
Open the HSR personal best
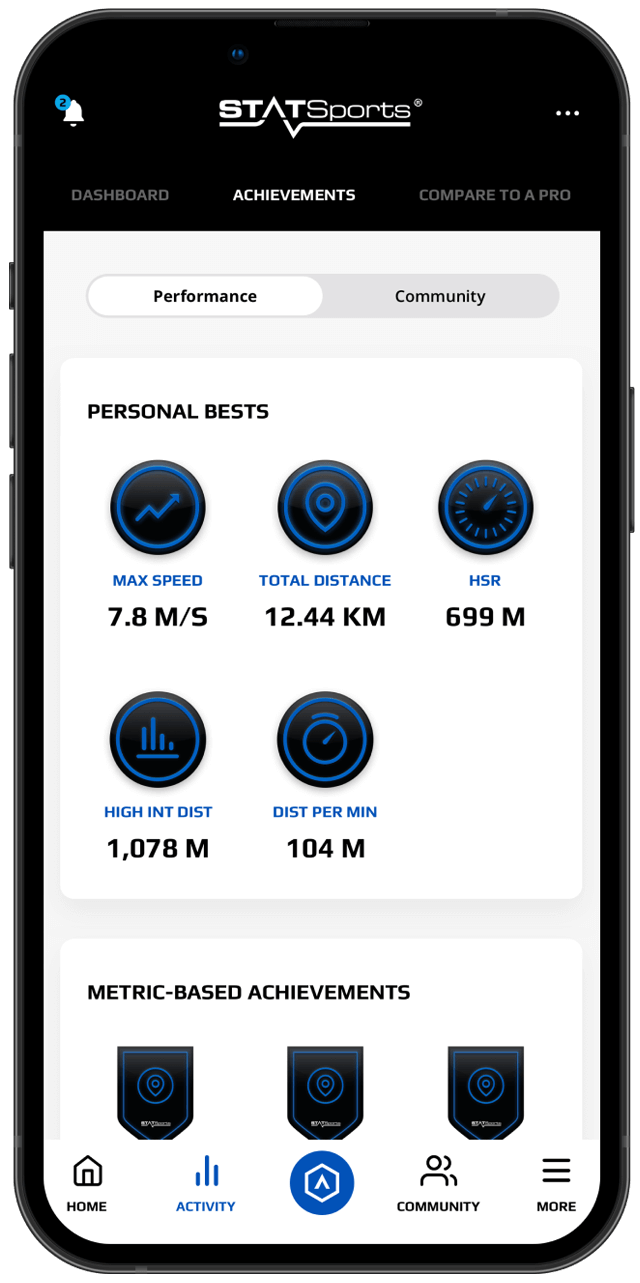(485, 509)
